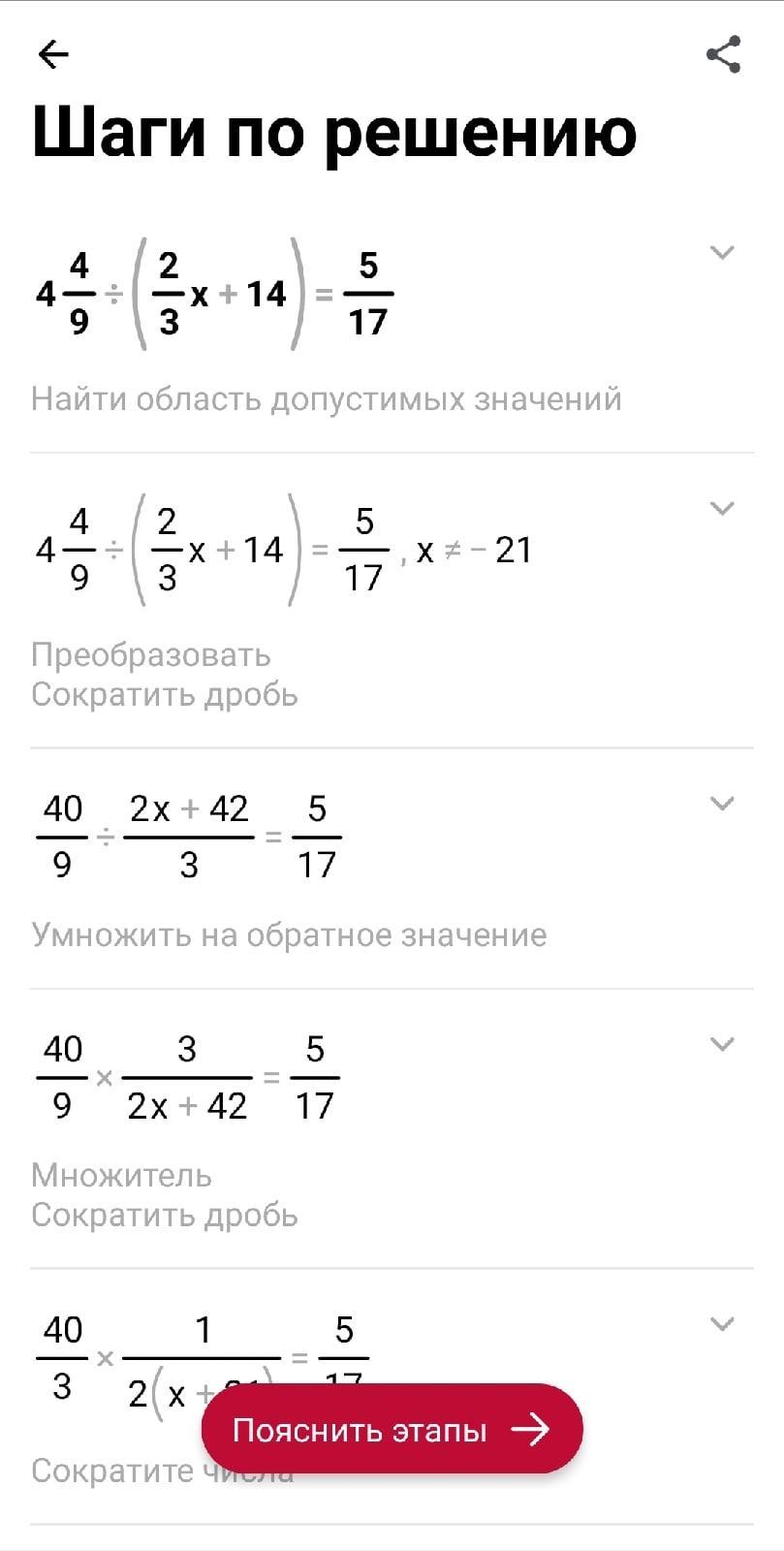The width and height of the screenshot is (784, 1551).
Task: Expand the step with x ≠ −21
Action: [x=721, y=509]
